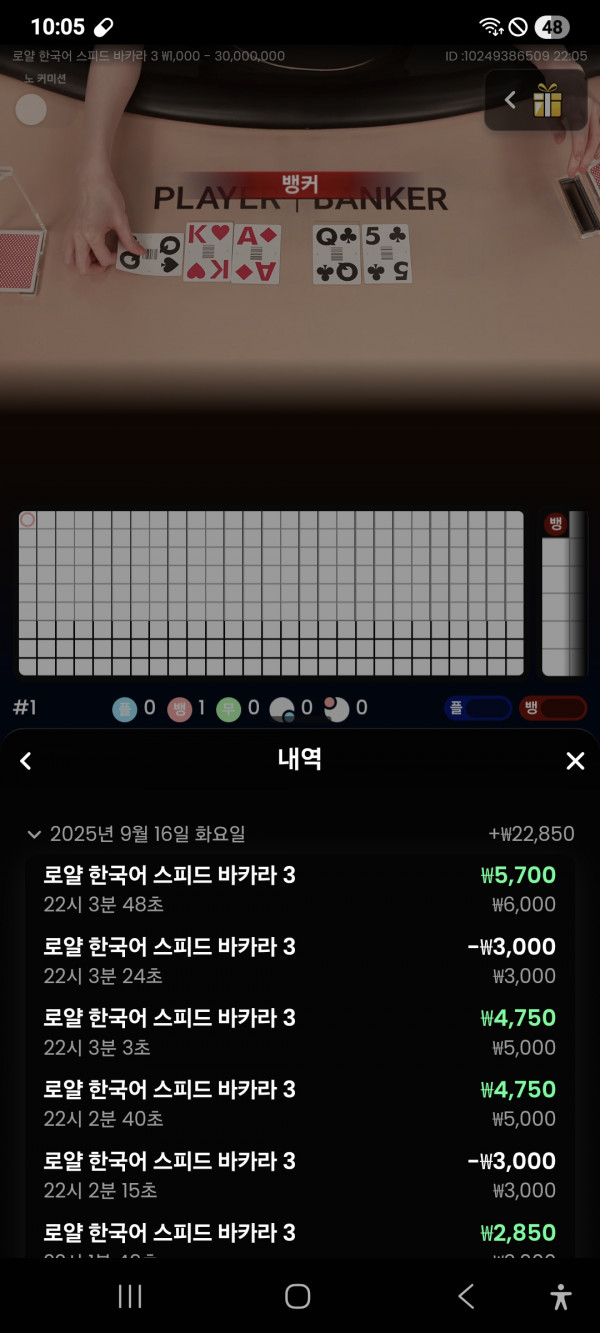The width and height of the screenshot is (600, 1333).
Task: Open the 22시 2분 40초 game record
Action: pos(299,1103)
